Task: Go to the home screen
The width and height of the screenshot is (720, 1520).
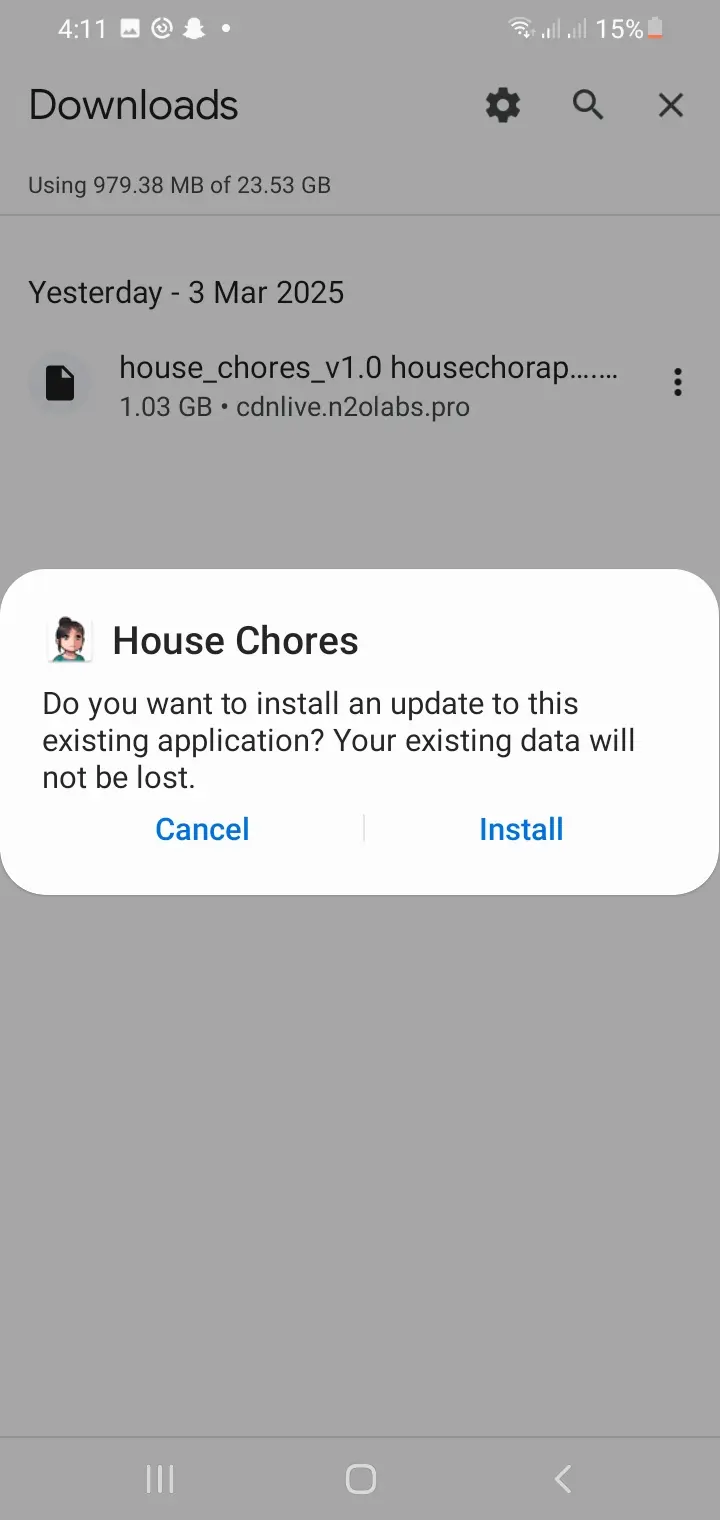Action: coord(360,1478)
